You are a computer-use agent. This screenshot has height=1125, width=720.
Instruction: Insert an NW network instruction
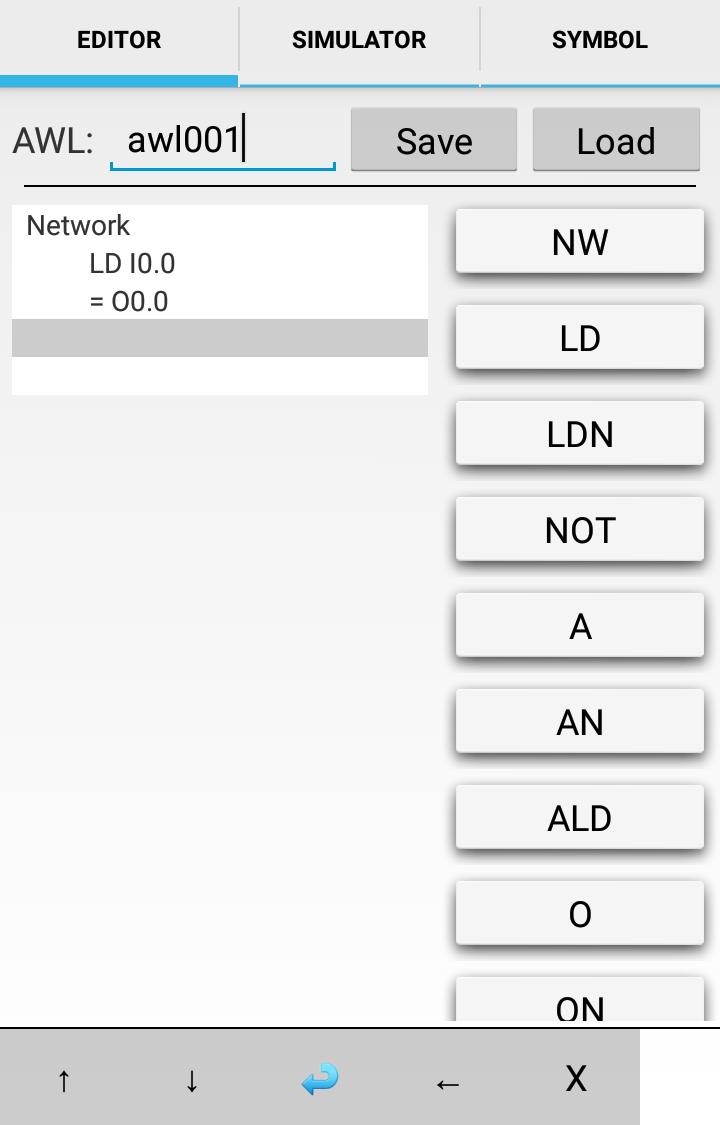click(579, 242)
